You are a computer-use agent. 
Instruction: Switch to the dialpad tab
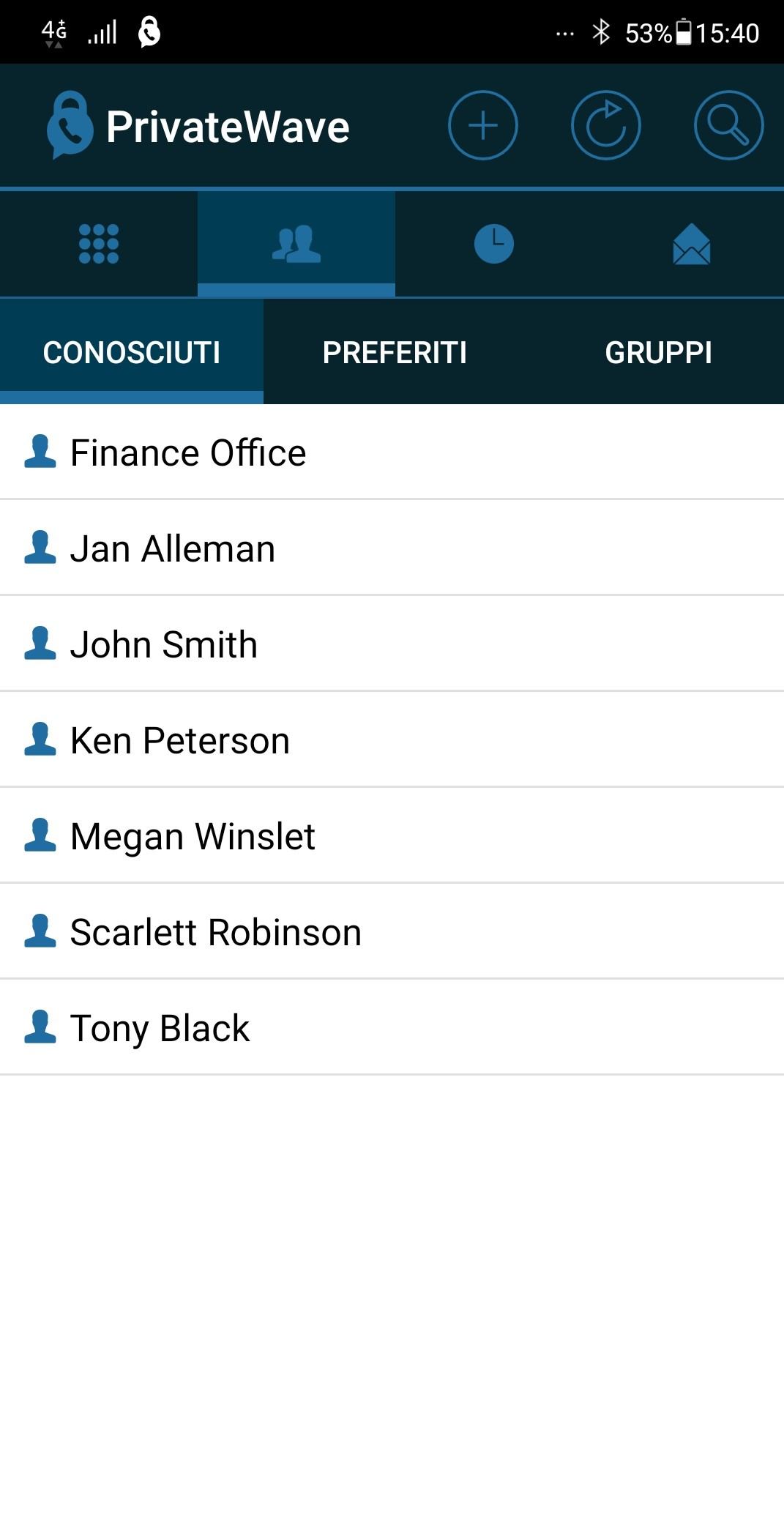click(99, 244)
